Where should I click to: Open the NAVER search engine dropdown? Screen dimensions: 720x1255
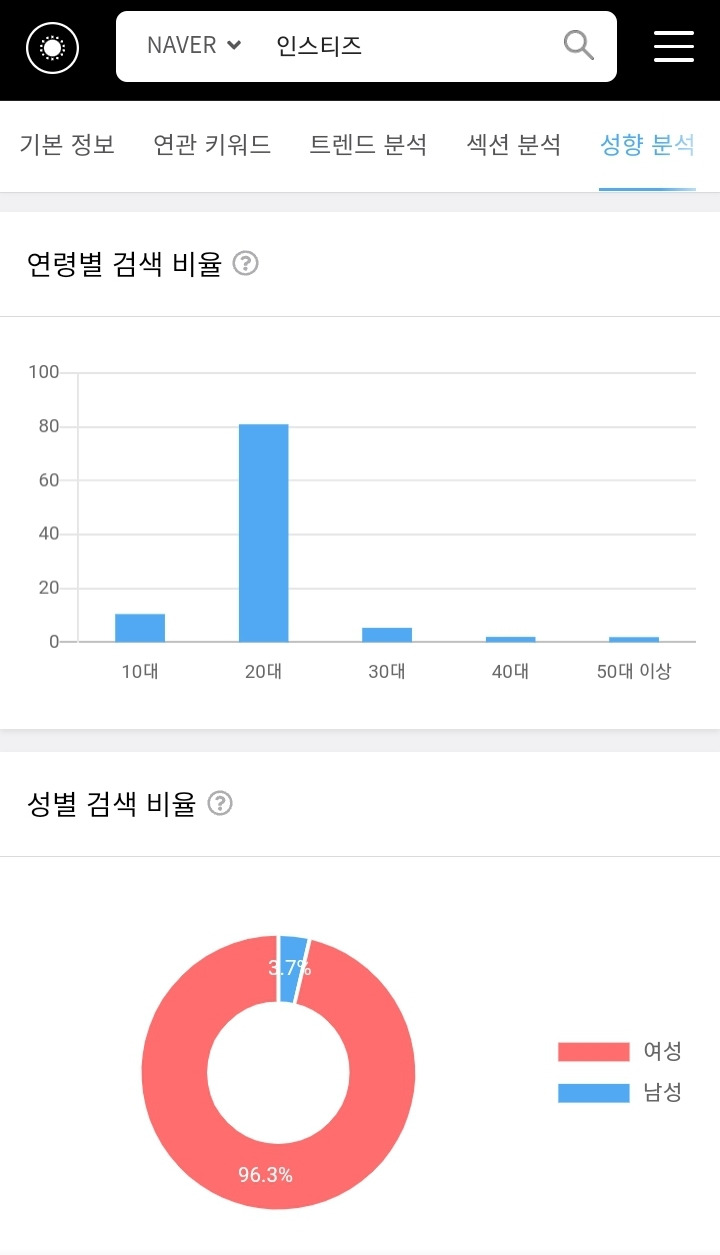click(x=194, y=45)
